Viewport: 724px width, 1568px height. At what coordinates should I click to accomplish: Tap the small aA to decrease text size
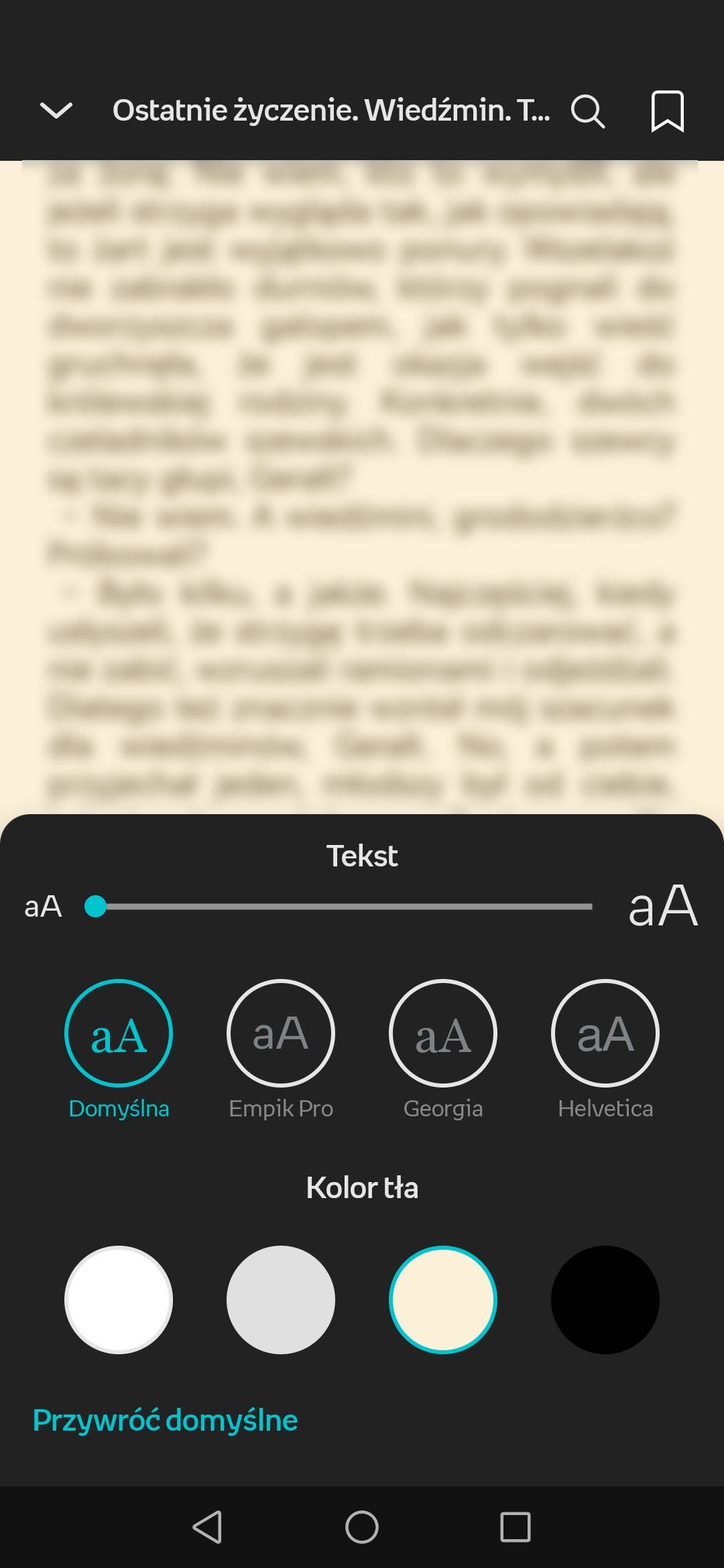coord(43,907)
